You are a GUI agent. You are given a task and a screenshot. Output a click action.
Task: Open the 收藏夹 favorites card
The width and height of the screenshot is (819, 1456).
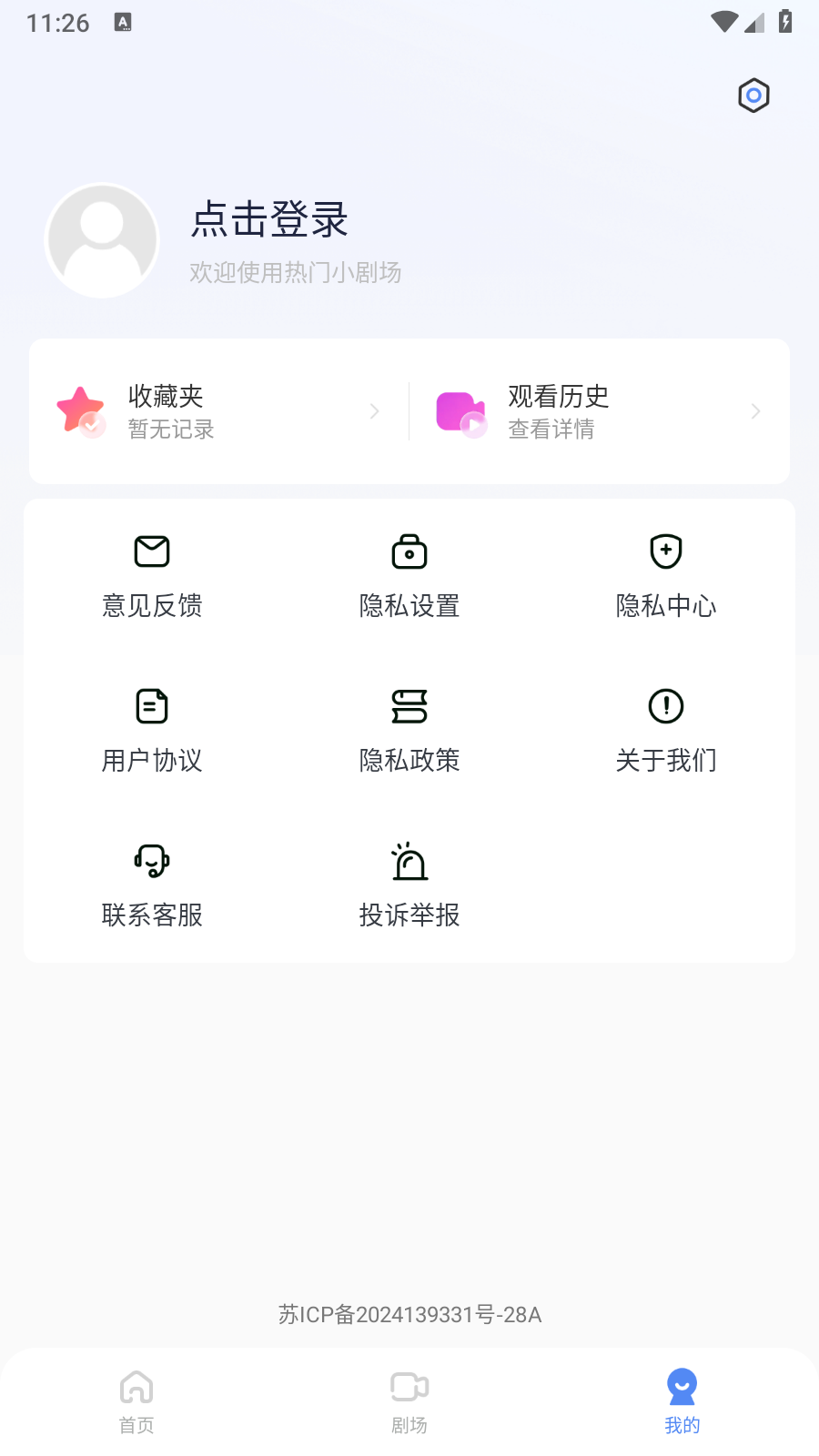point(219,411)
